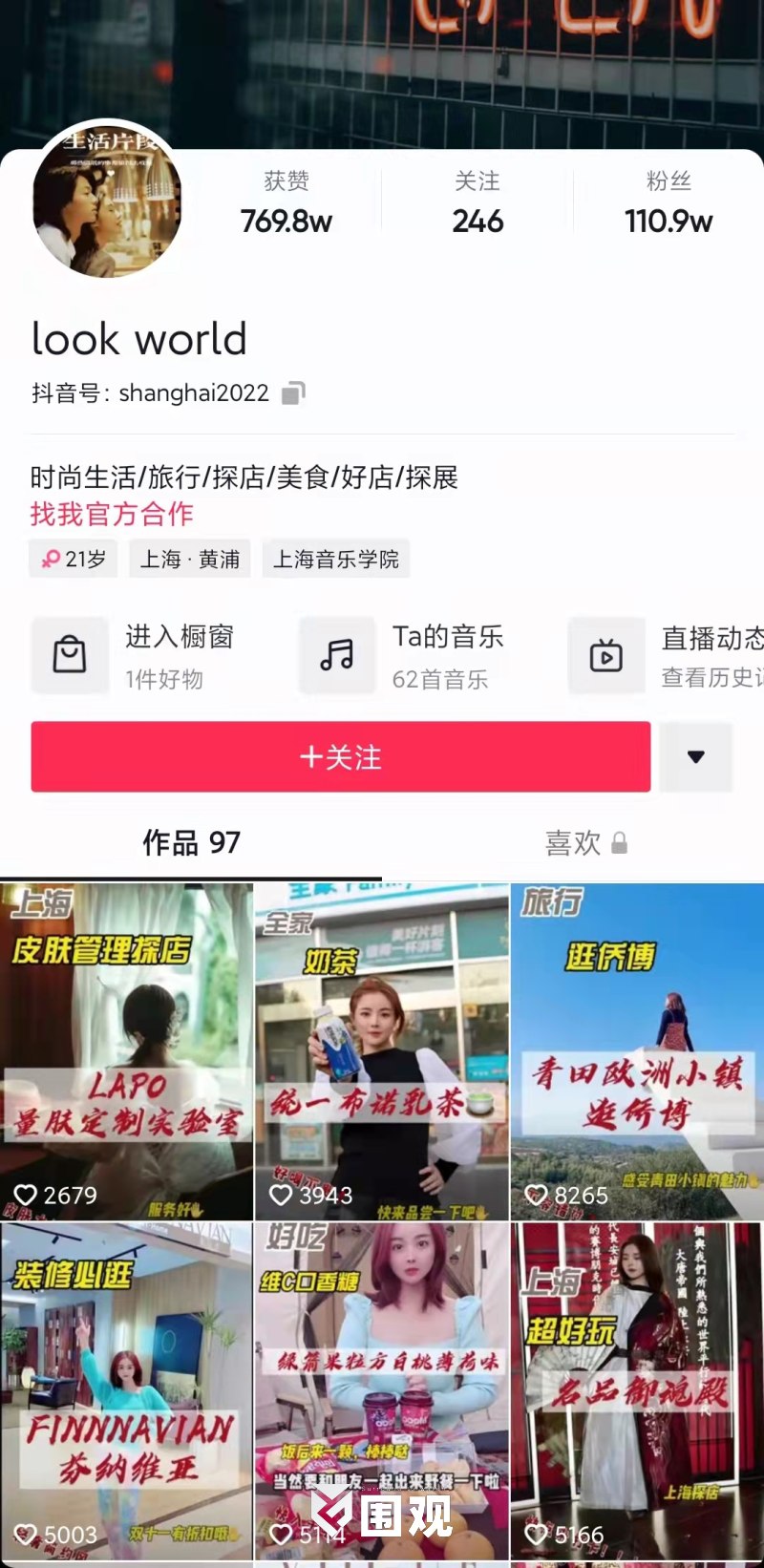
Task: Switch to the 作品 97 tab
Action: (x=191, y=843)
